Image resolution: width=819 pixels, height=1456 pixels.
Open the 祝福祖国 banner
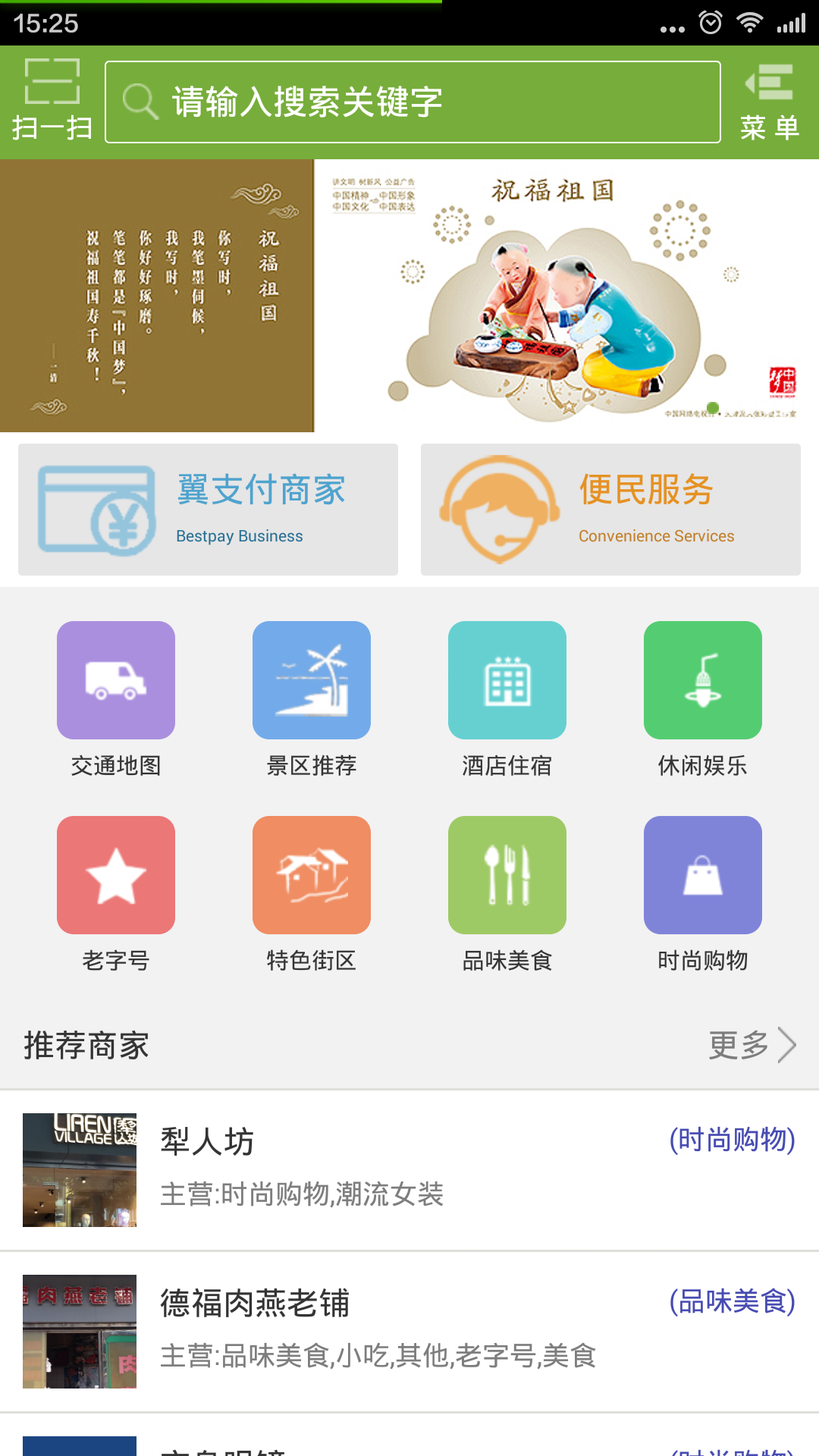[x=409, y=296]
